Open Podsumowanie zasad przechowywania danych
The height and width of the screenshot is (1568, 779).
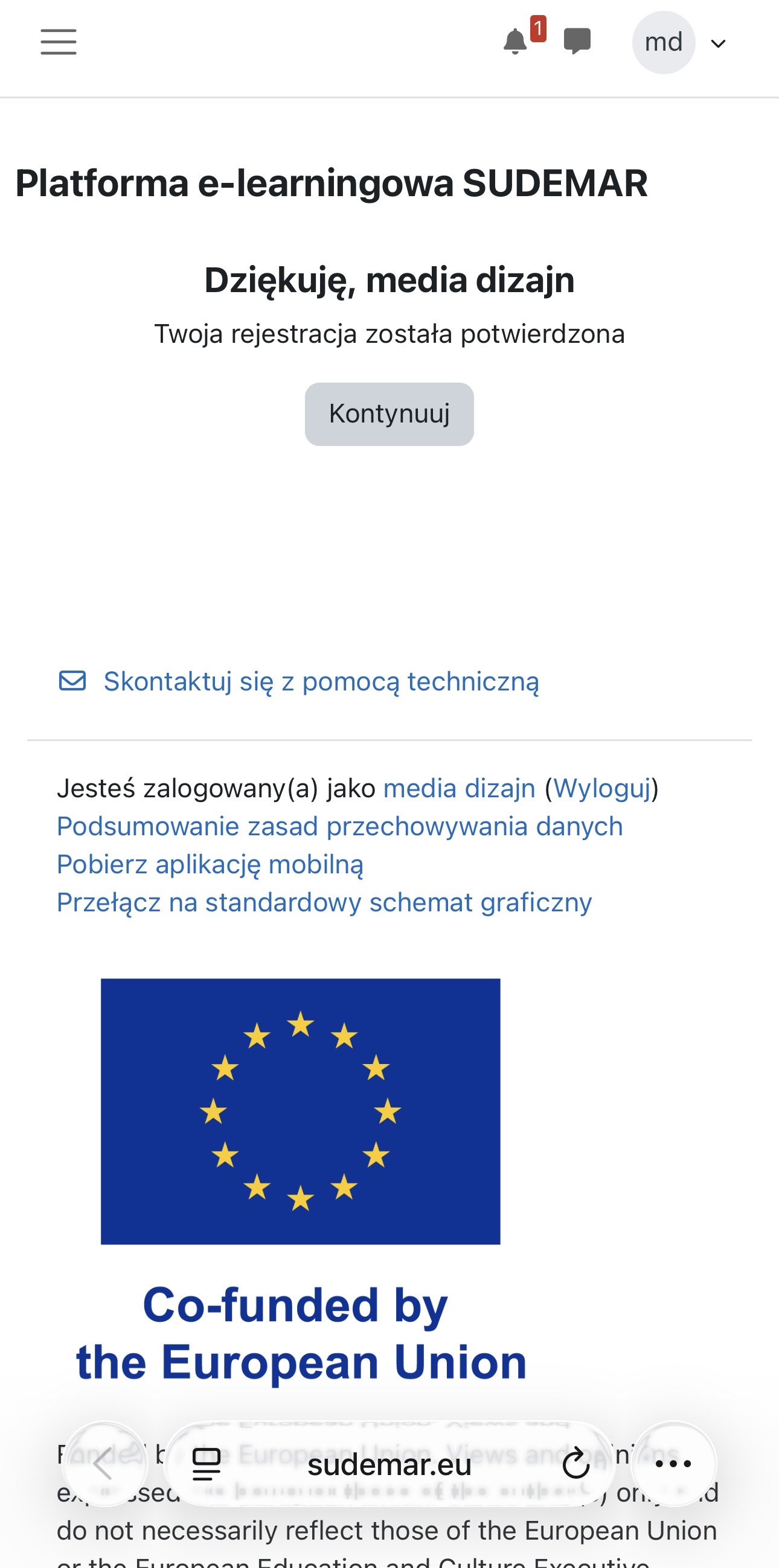coord(340,827)
